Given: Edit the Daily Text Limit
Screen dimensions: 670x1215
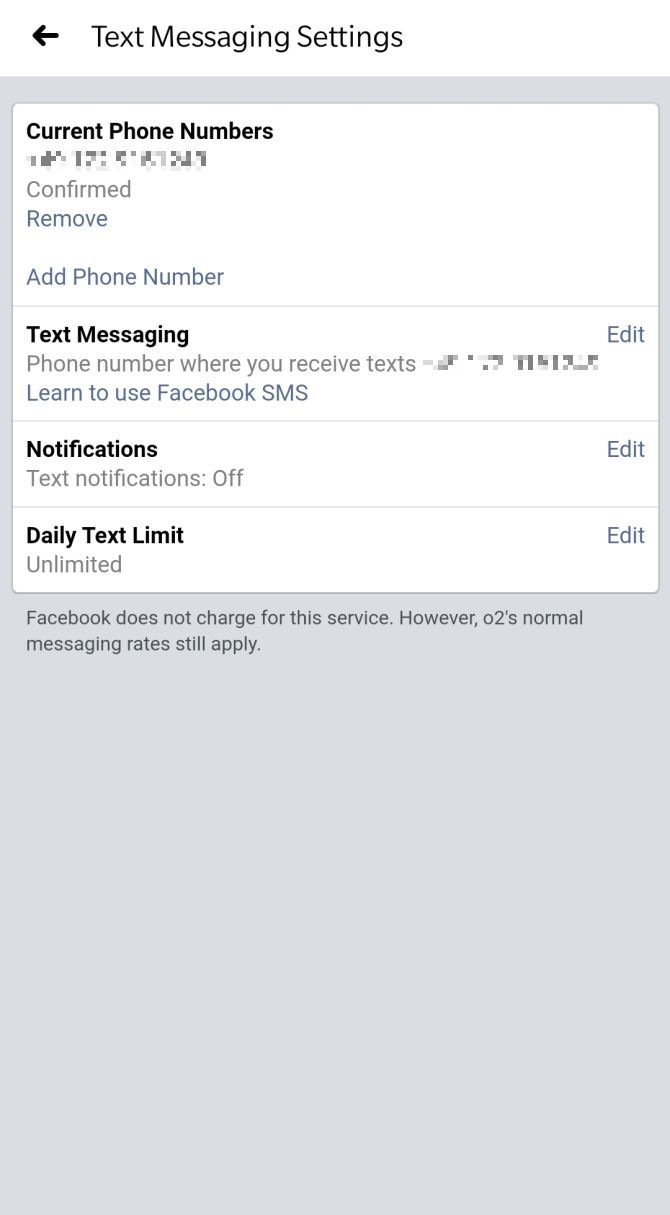Looking at the screenshot, I should point(625,536).
